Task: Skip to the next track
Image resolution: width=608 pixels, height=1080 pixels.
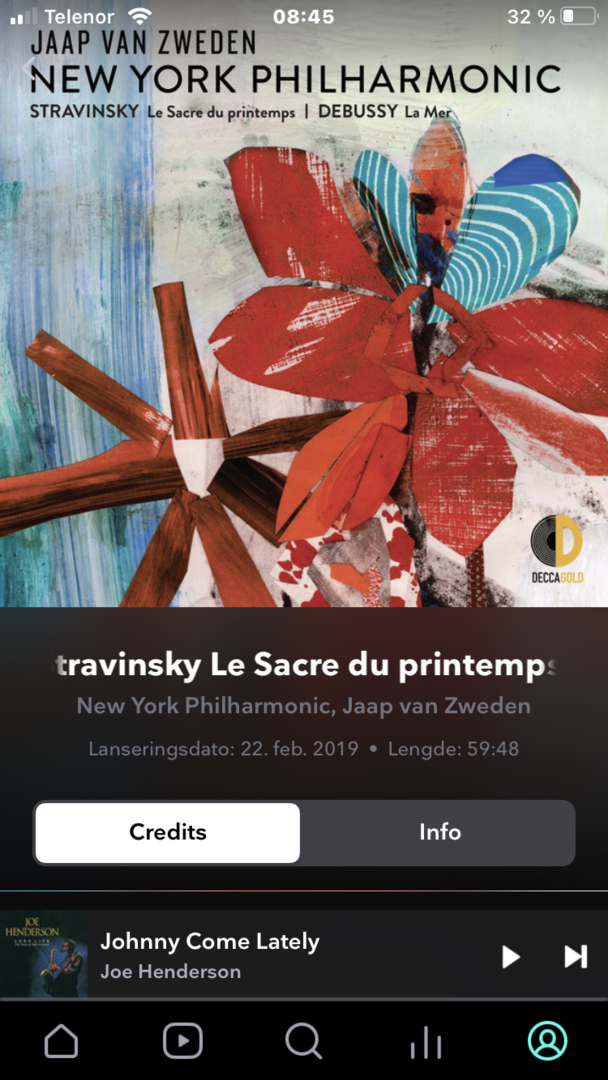Action: coord(575,957)
